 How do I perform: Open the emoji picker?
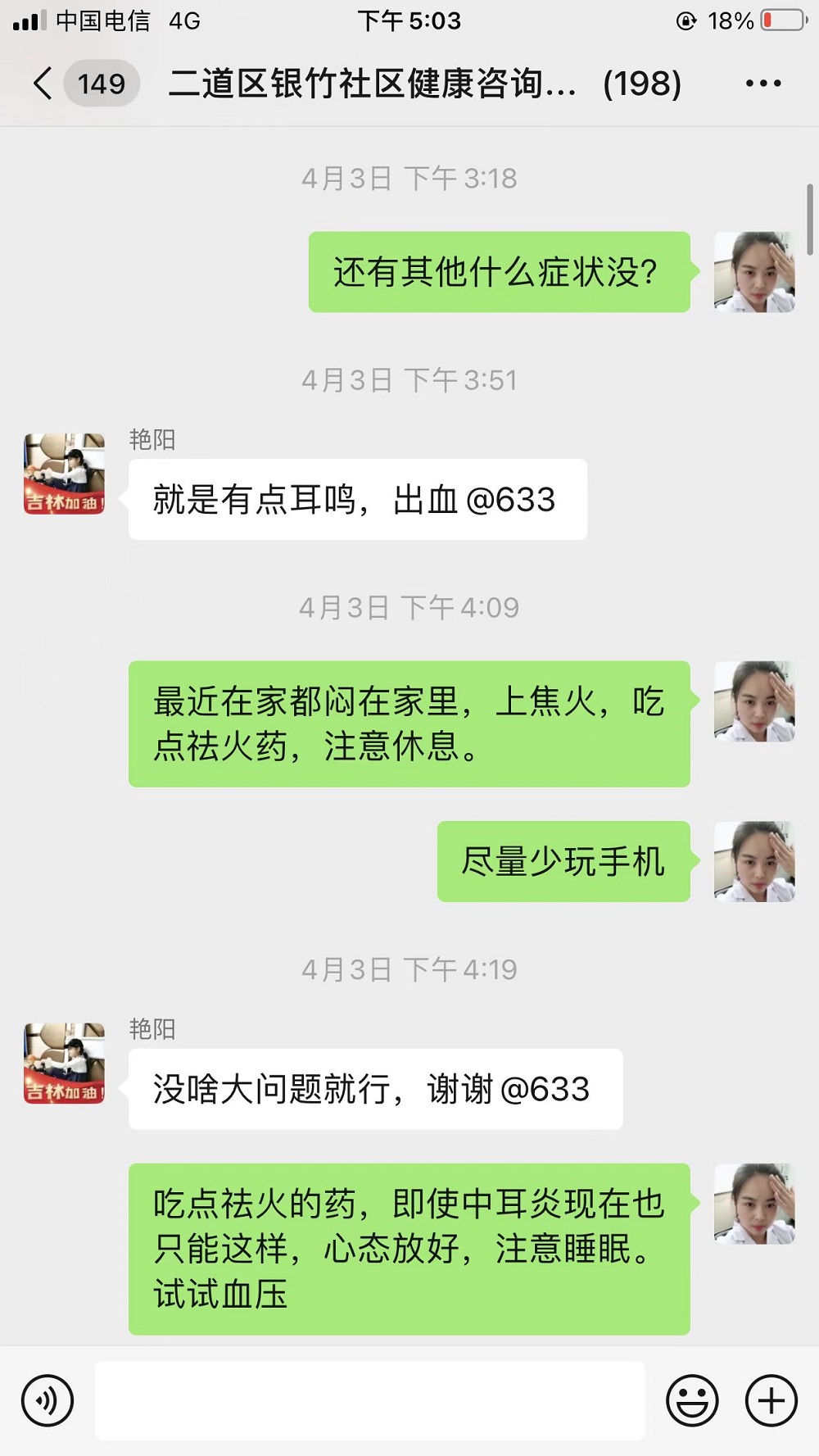(x=692, y=1400)
